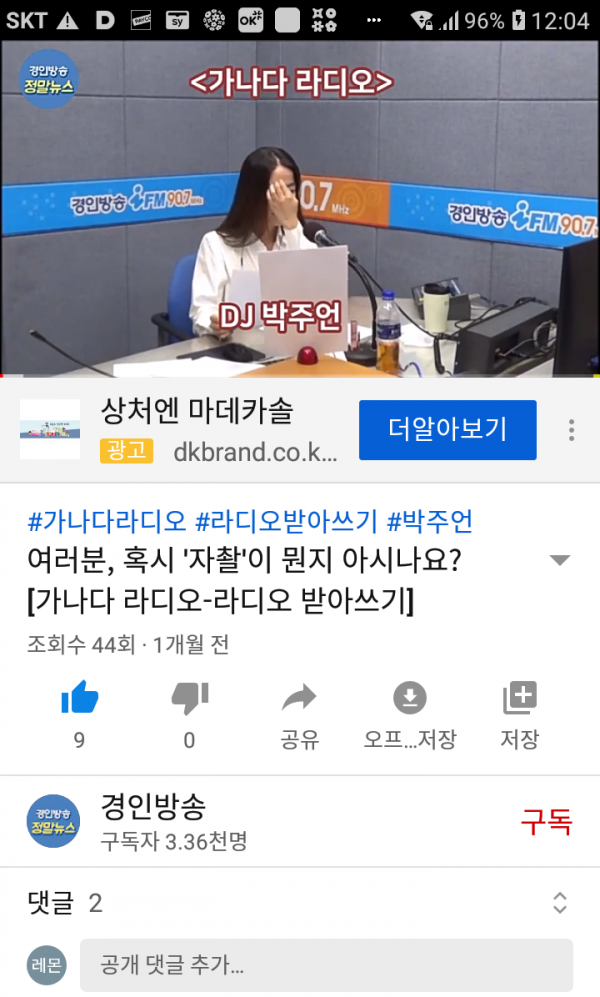Open the #라디오받아쓰기 hashtag
The width and height of the screenshot is (600, 997).
click(x=286, y=521)
